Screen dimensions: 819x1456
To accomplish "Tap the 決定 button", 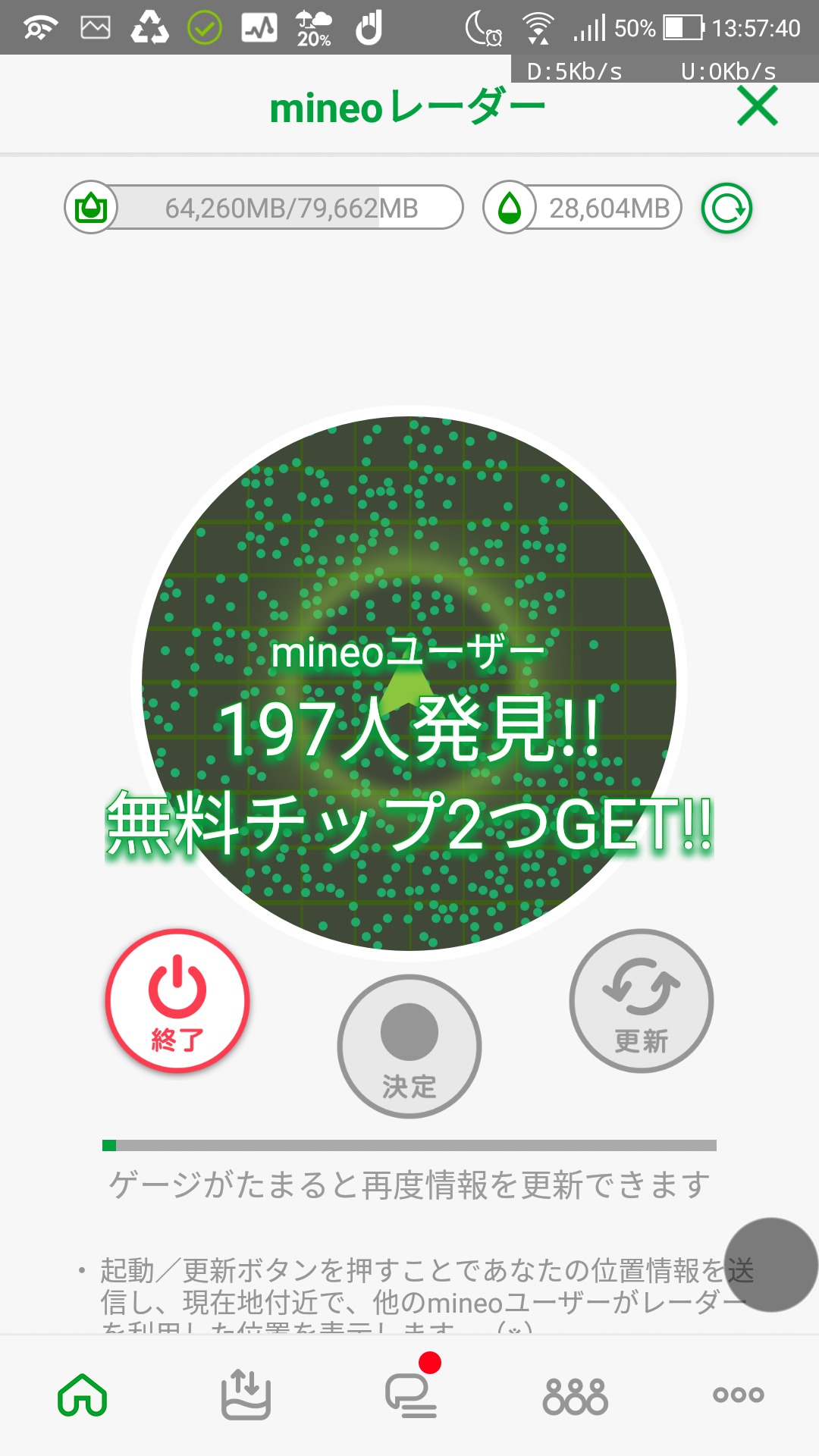I will click(409, 1046).
